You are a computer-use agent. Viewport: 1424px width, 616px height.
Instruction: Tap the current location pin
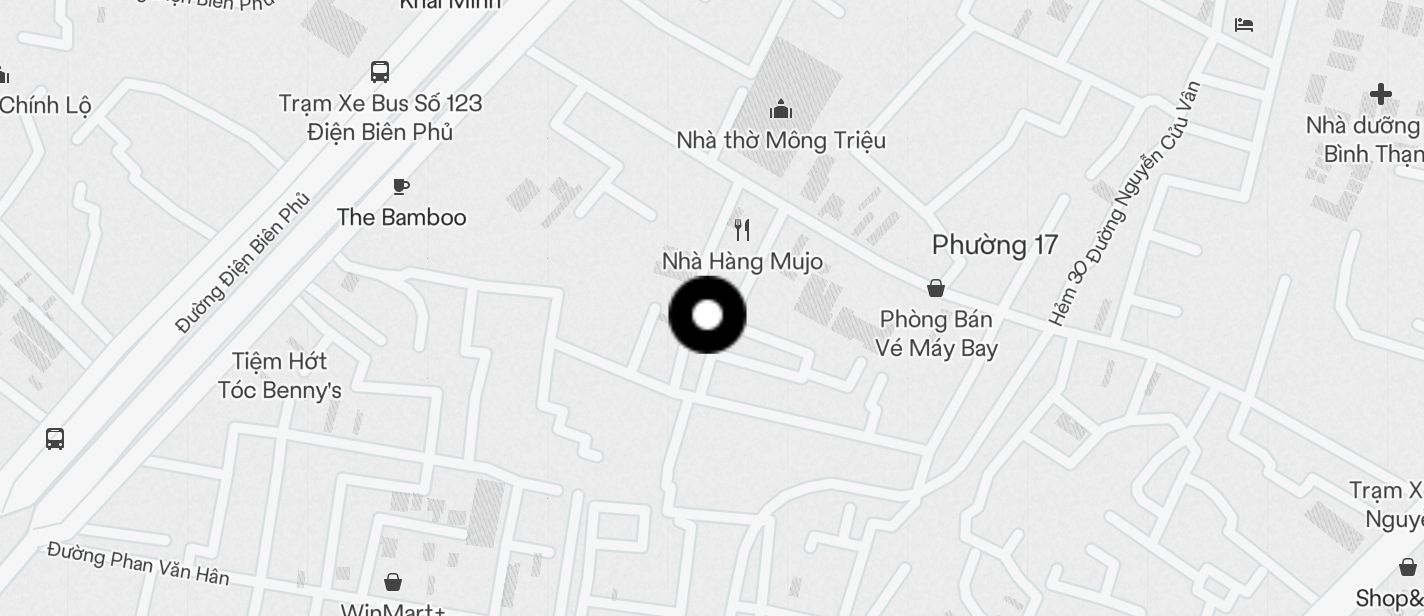707,315
